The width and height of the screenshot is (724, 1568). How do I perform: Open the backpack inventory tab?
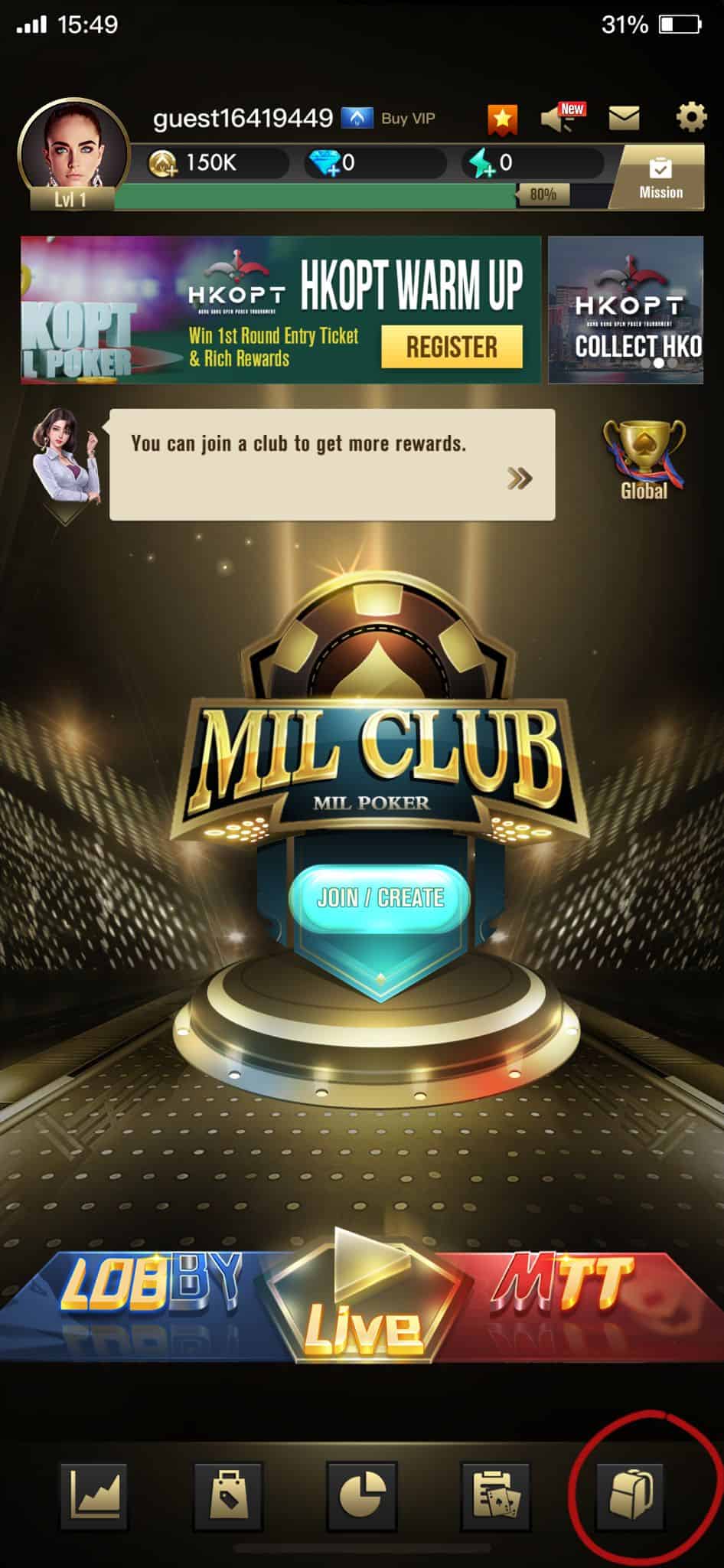[x=630, y=1495]
